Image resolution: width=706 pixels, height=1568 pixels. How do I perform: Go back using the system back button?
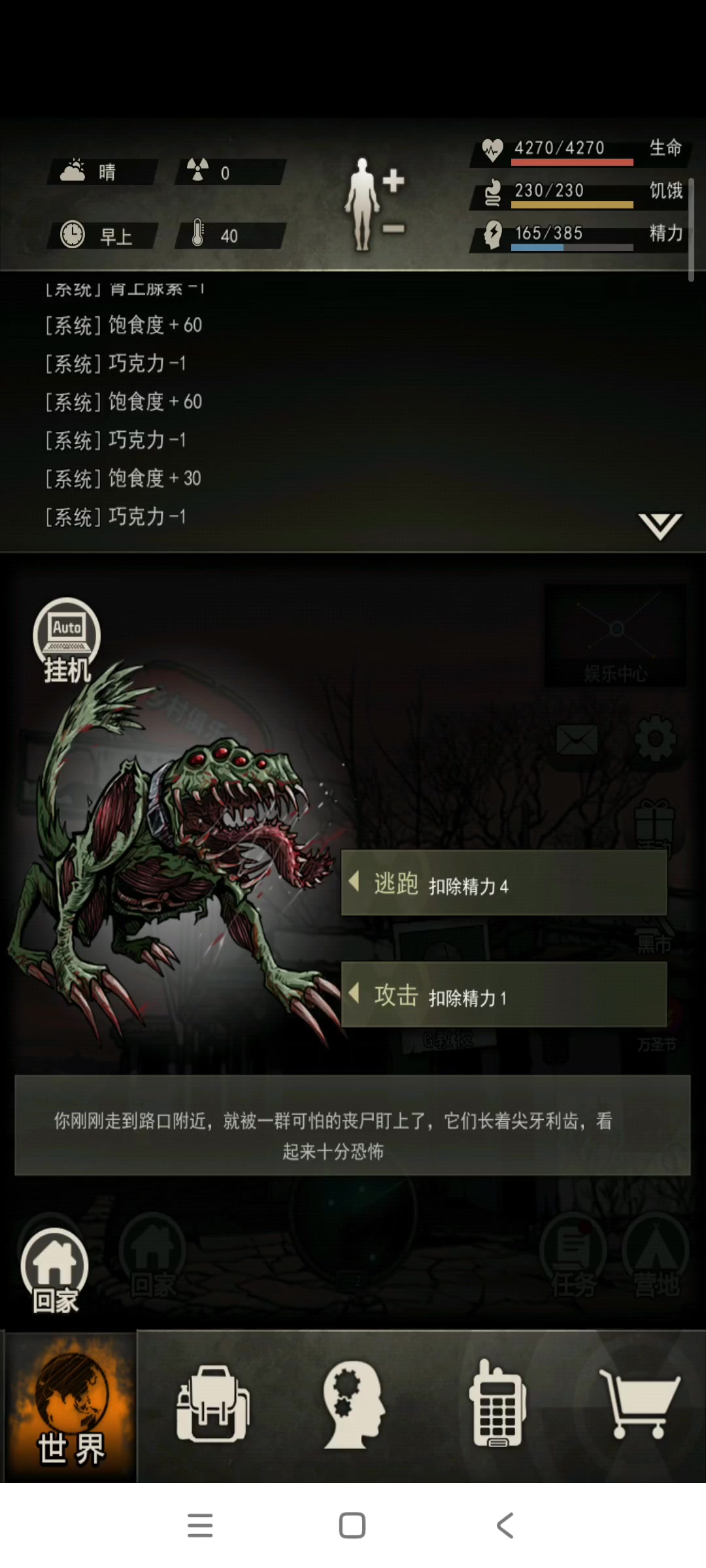tap(505, 1526)
